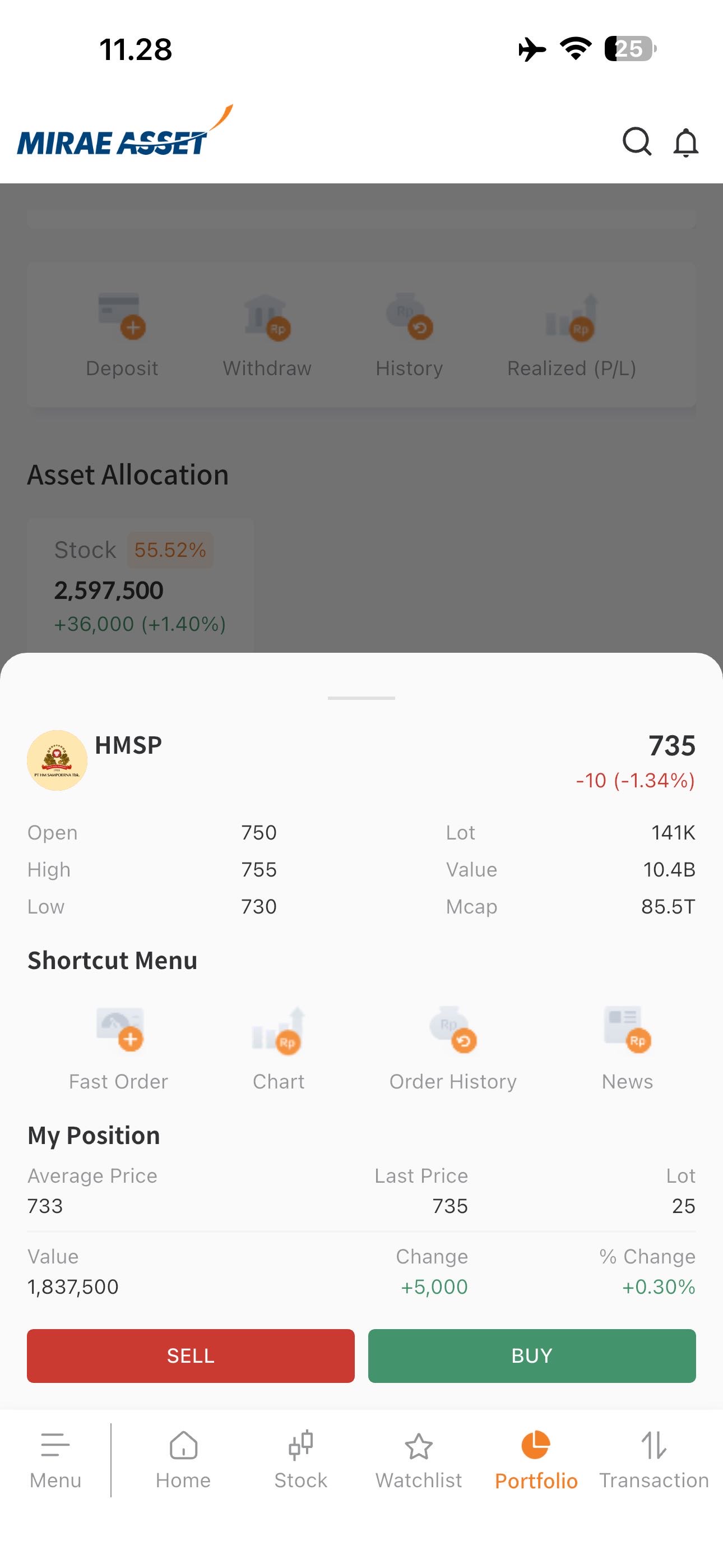The image size is (723, 1568).
Task: Select the Portfolio tab
Action: click(x=536, y=1459)
